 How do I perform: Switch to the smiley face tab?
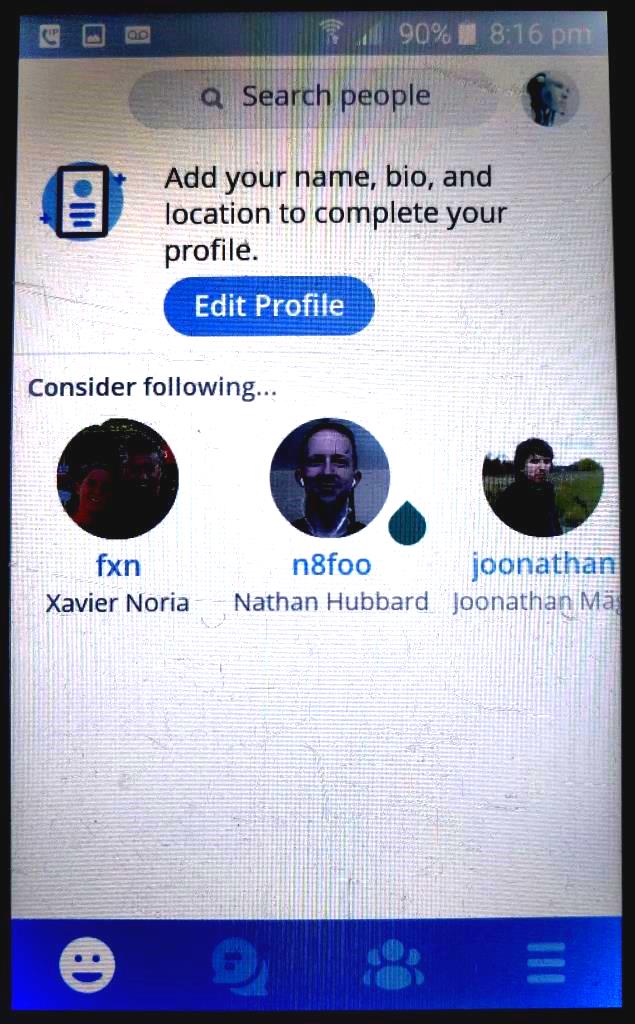point(87,965)
